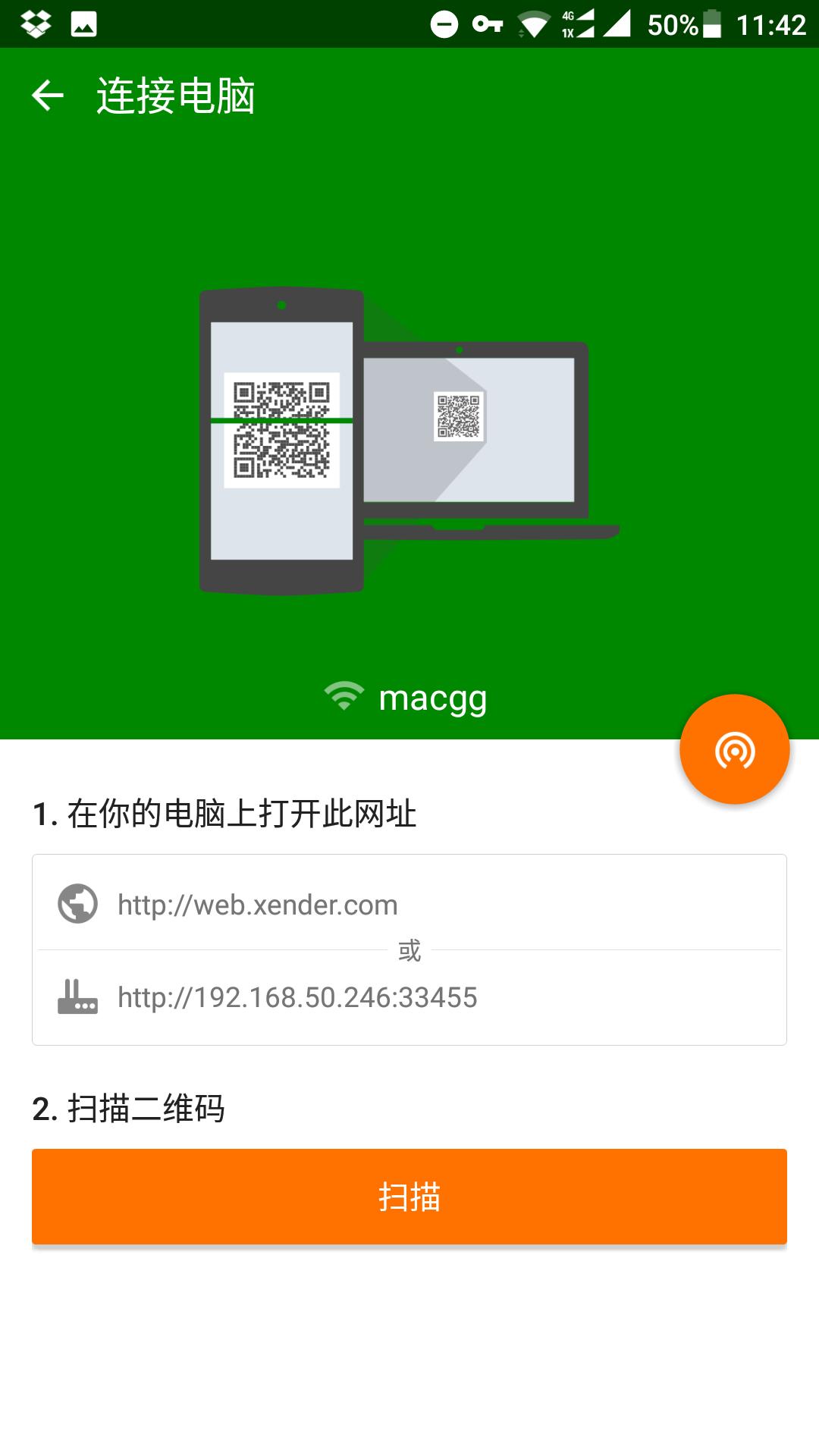Screen dimensions: 819x1456
Task: Click the back arrow to exit
Action: pyautogui.click(x=49, y=96)
